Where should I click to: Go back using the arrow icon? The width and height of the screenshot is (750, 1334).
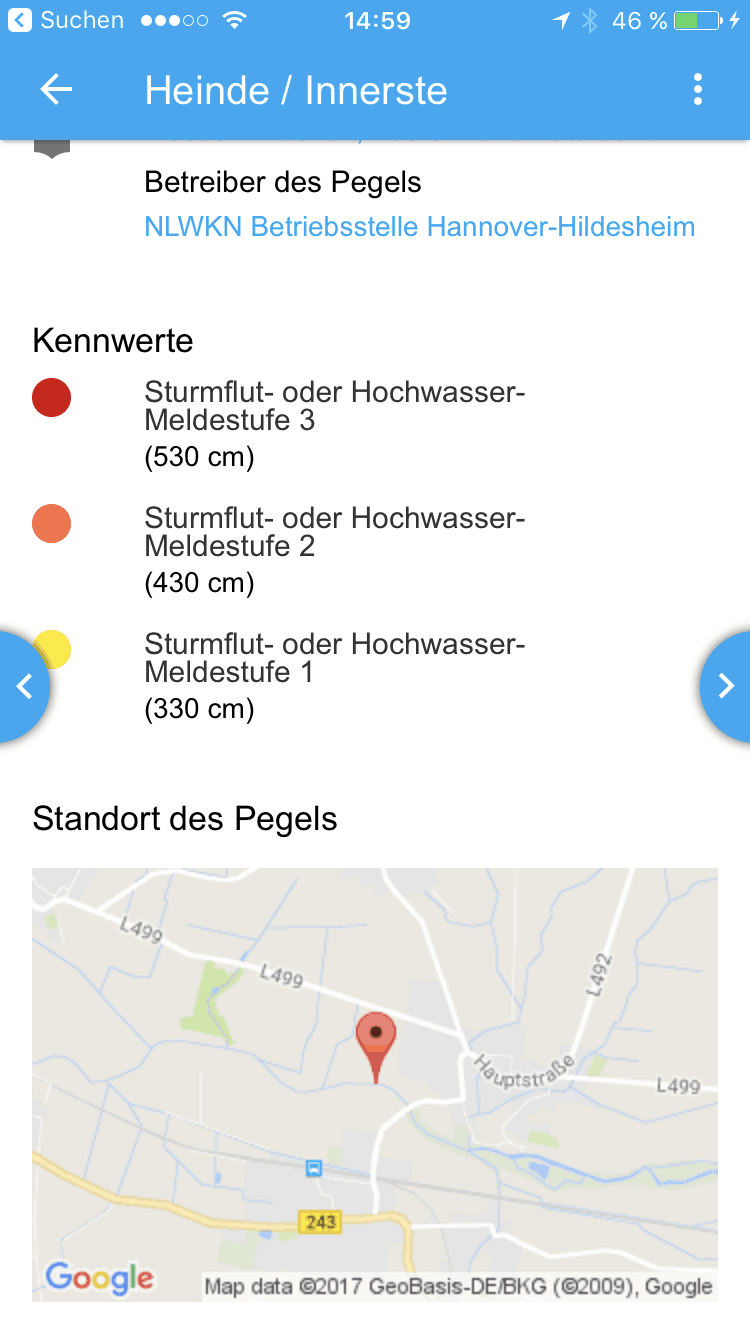coord(56,90)
